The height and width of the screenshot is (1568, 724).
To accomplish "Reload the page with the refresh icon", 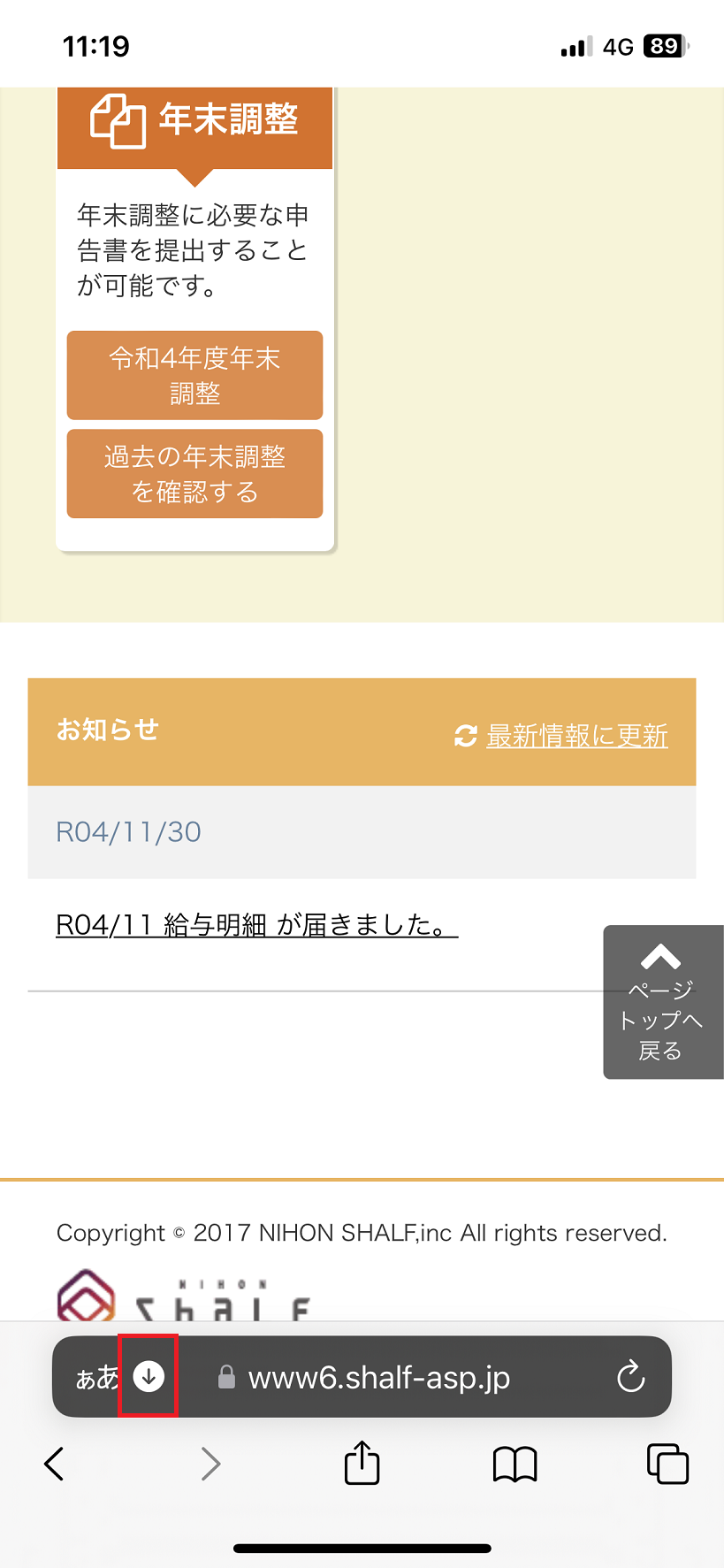I will point(630,1376).
